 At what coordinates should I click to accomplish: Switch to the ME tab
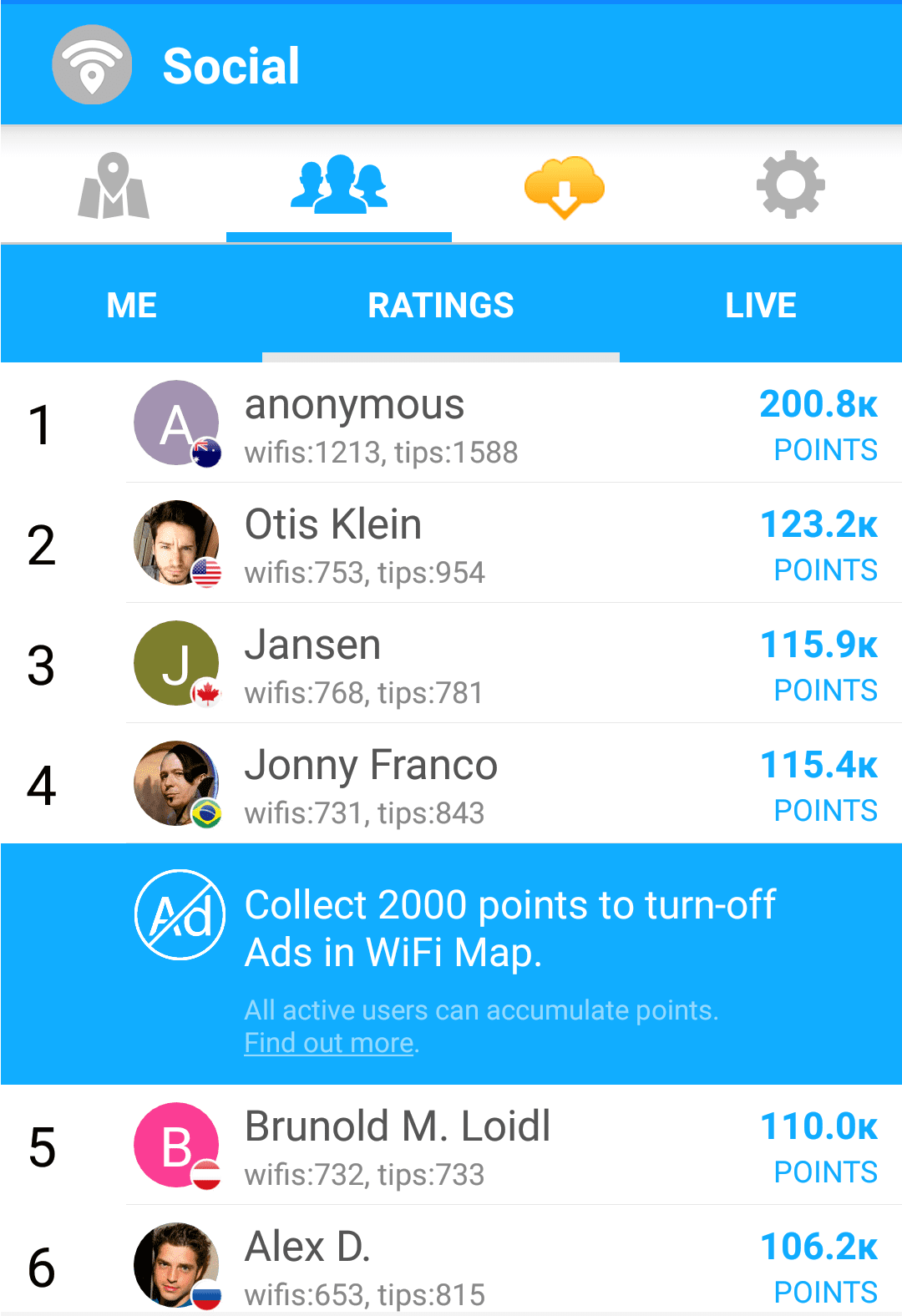pyautogui.click(x=132, y=306)
